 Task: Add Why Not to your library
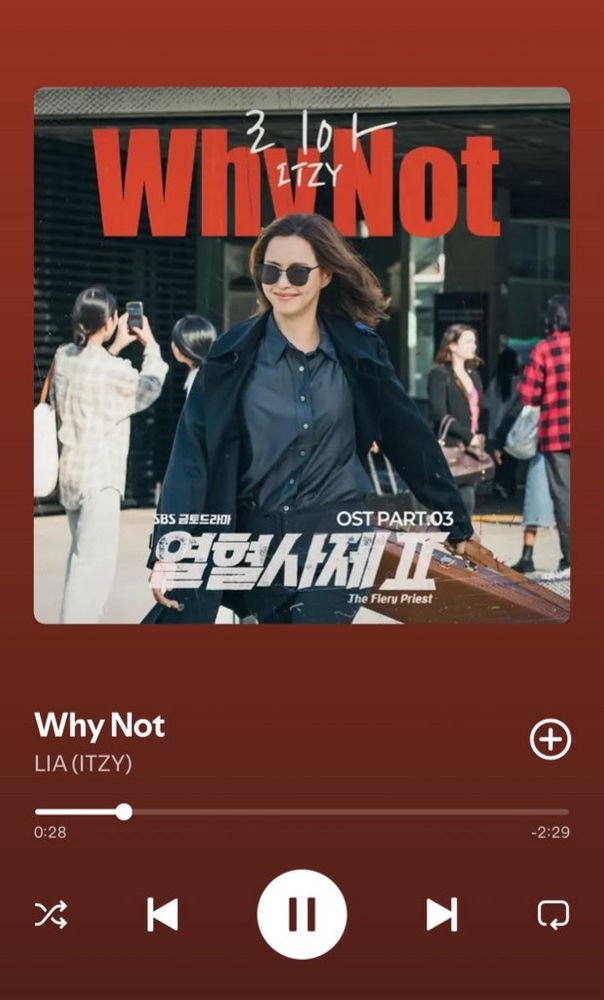tap(550, 739)
